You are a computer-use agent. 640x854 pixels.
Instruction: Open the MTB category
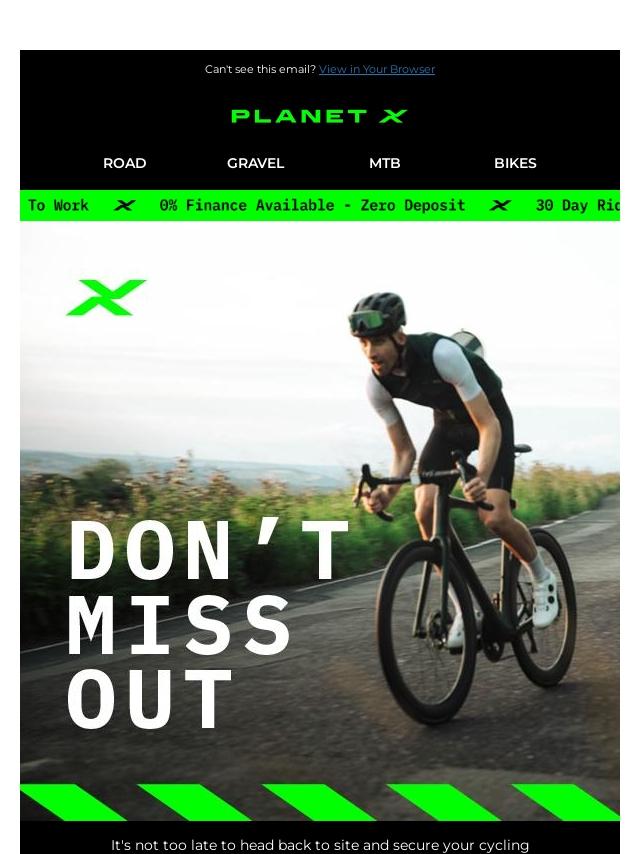point(385,163)
